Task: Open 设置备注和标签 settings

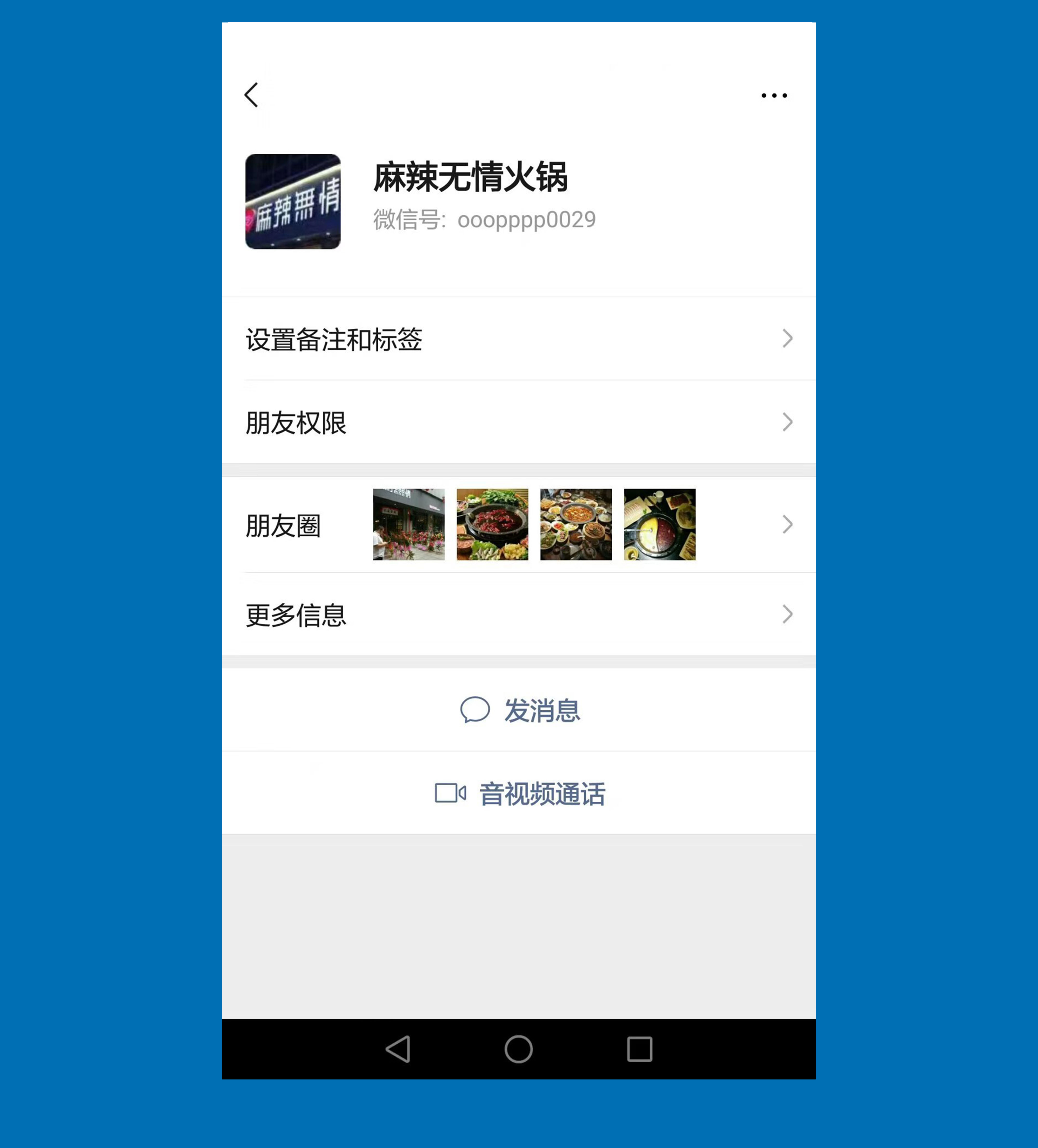Action: coord(518,339)
